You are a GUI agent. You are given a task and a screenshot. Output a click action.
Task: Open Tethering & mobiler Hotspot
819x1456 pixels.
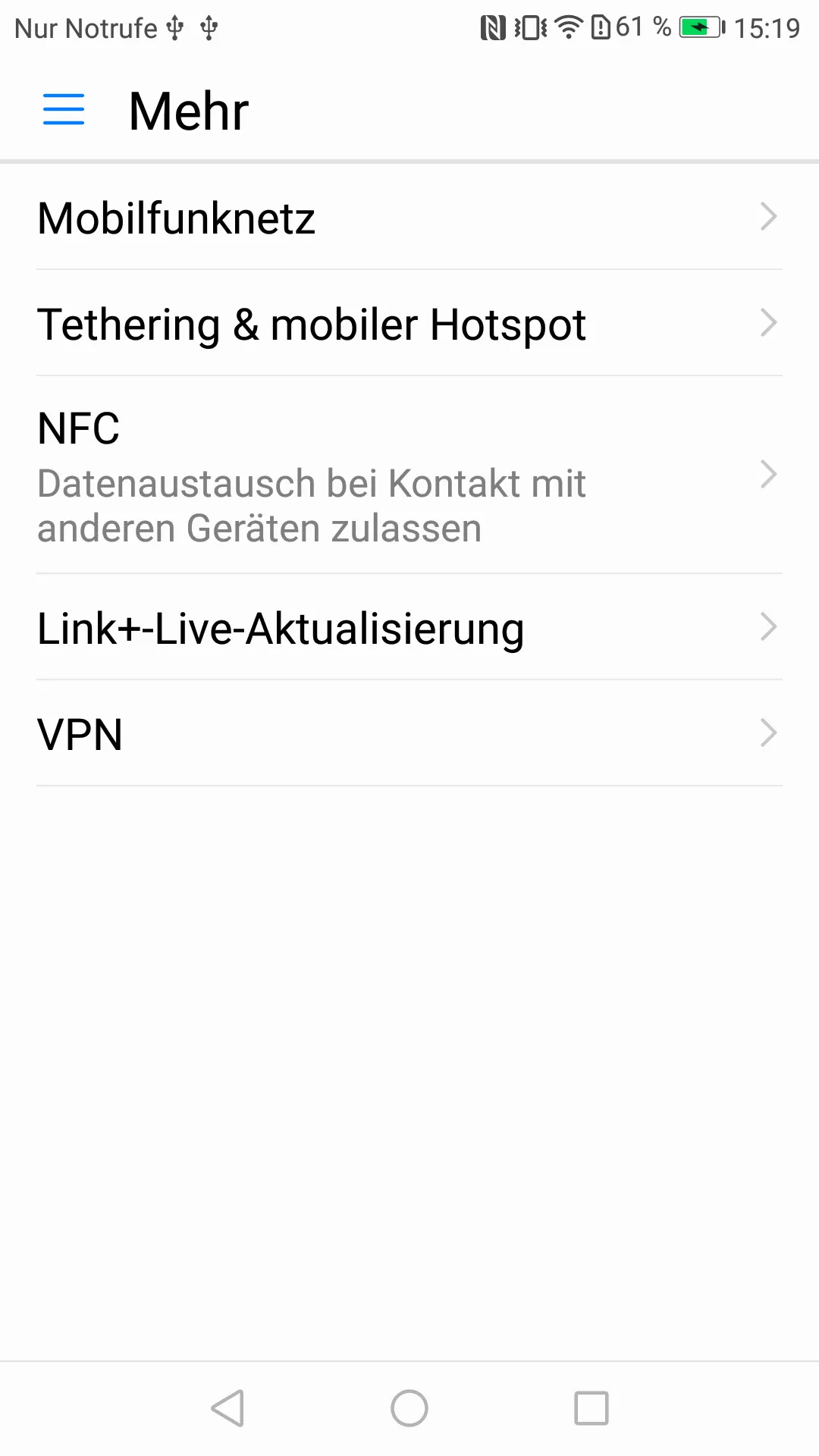tap(409, 323)
